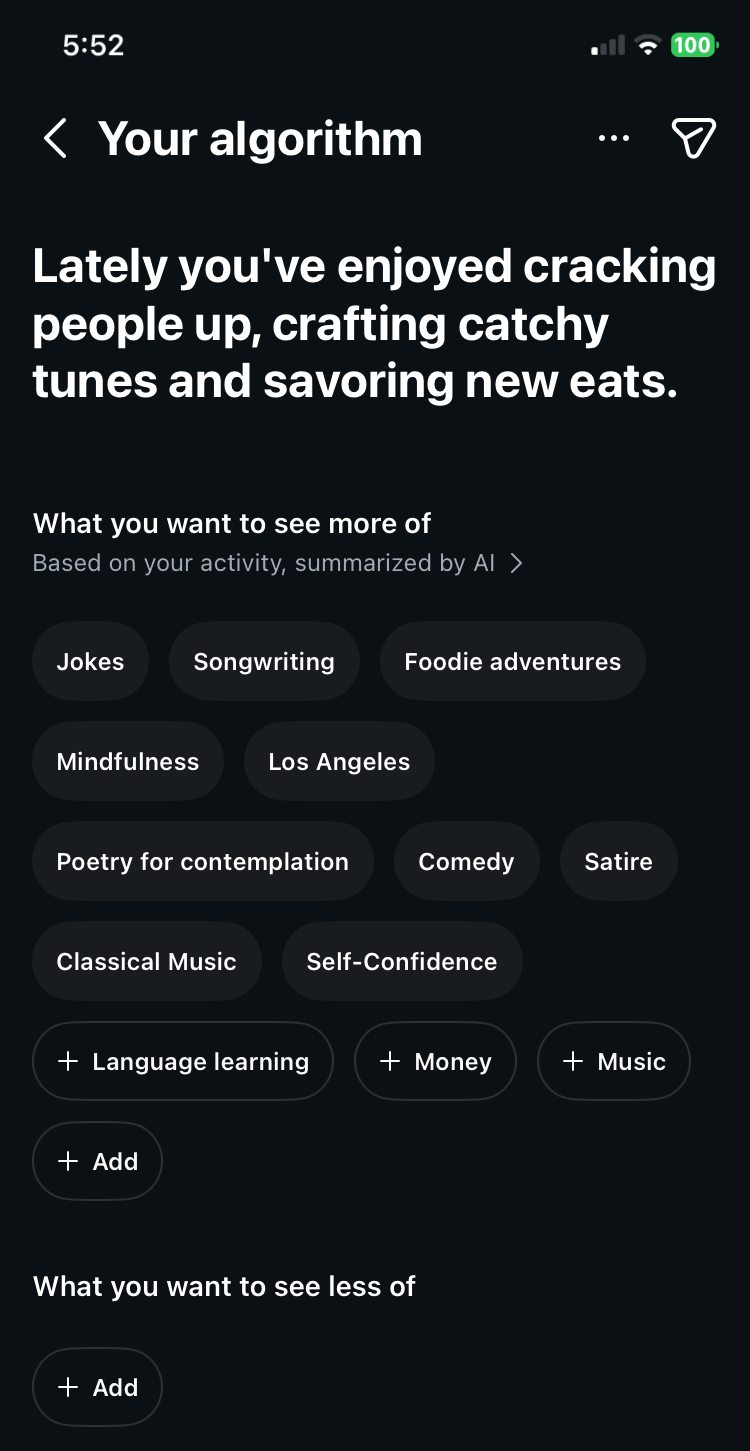
Task: Go back from Your algorithm
Action: (56, 139)
